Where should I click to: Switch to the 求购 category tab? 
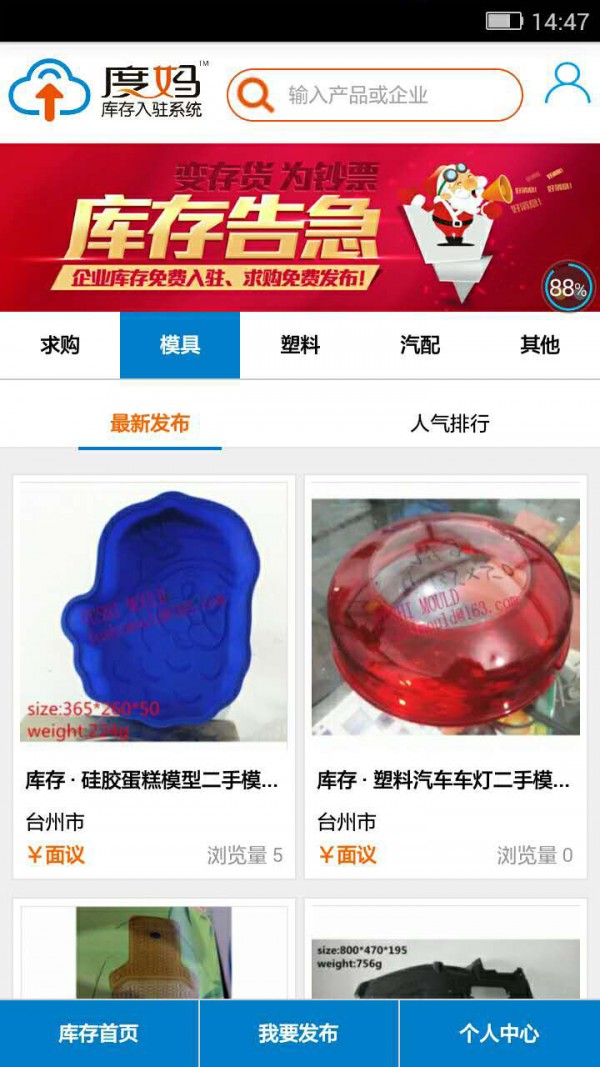(x=60, y=346)
